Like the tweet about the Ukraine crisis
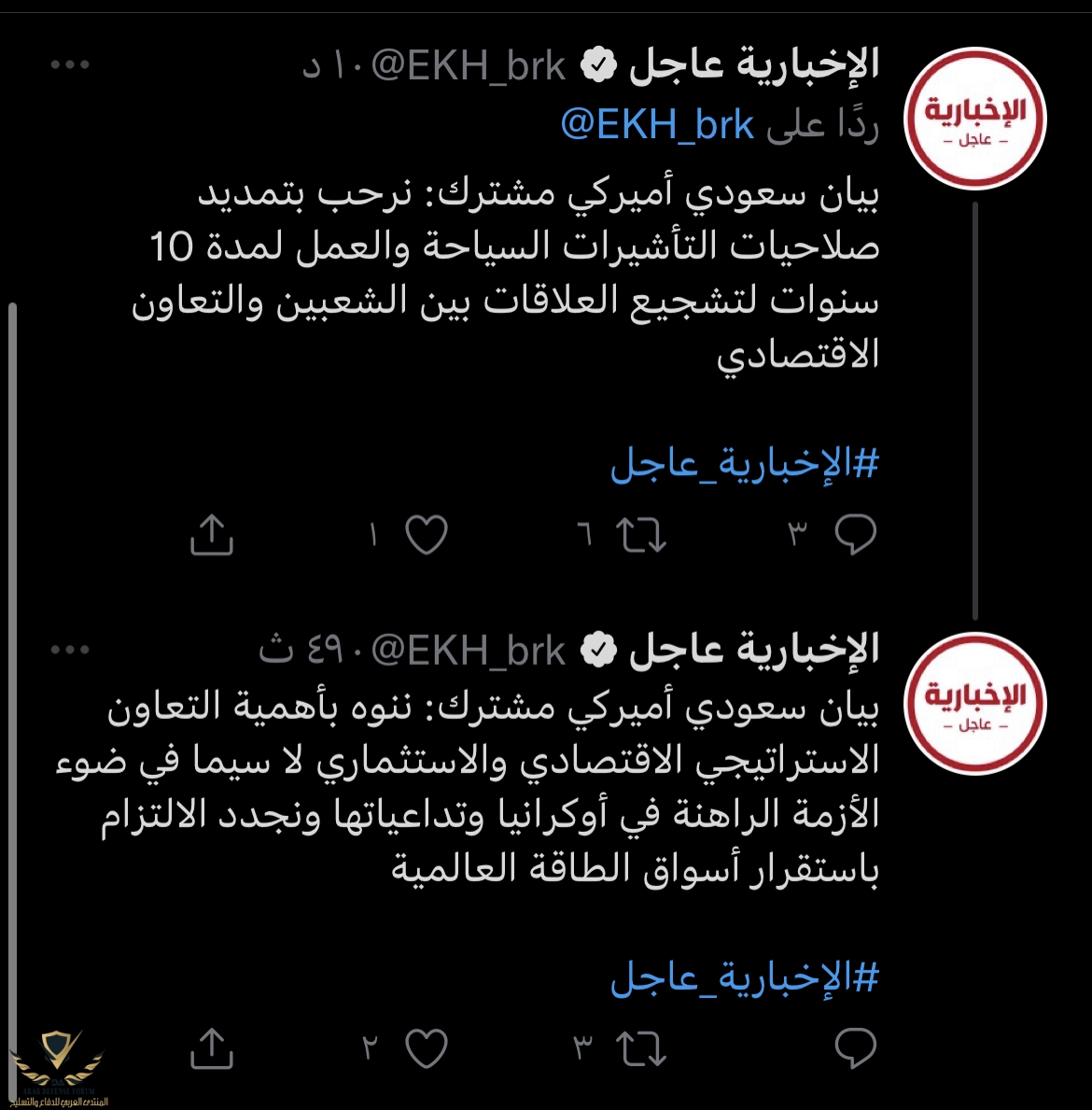 tap(427, 1048)
